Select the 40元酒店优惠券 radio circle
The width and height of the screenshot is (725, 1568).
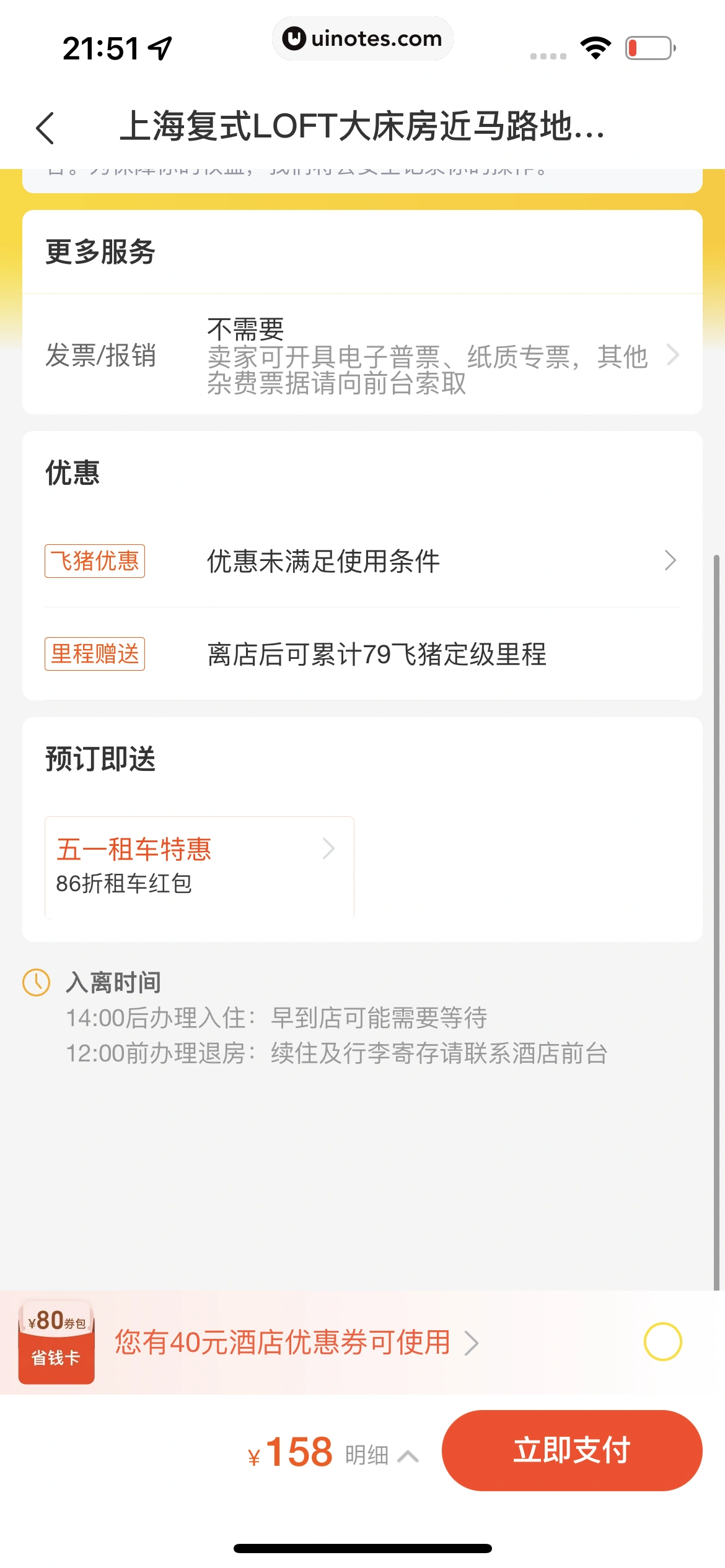click(x=662, y=1342)
